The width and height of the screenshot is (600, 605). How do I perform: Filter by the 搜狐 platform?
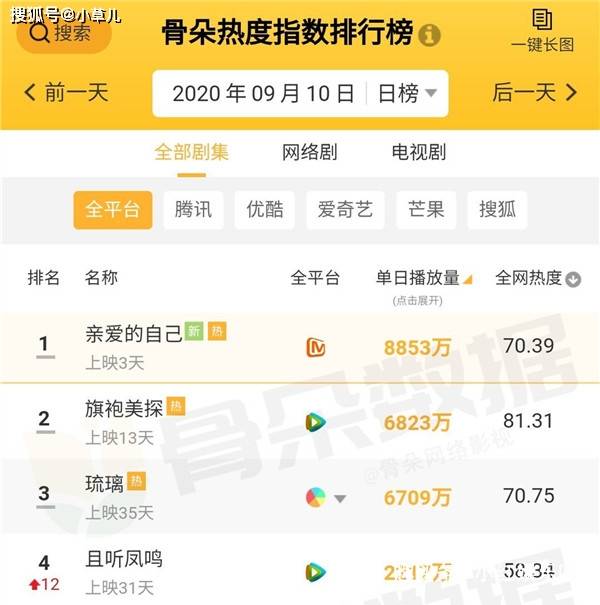click(x=498, y=210)
